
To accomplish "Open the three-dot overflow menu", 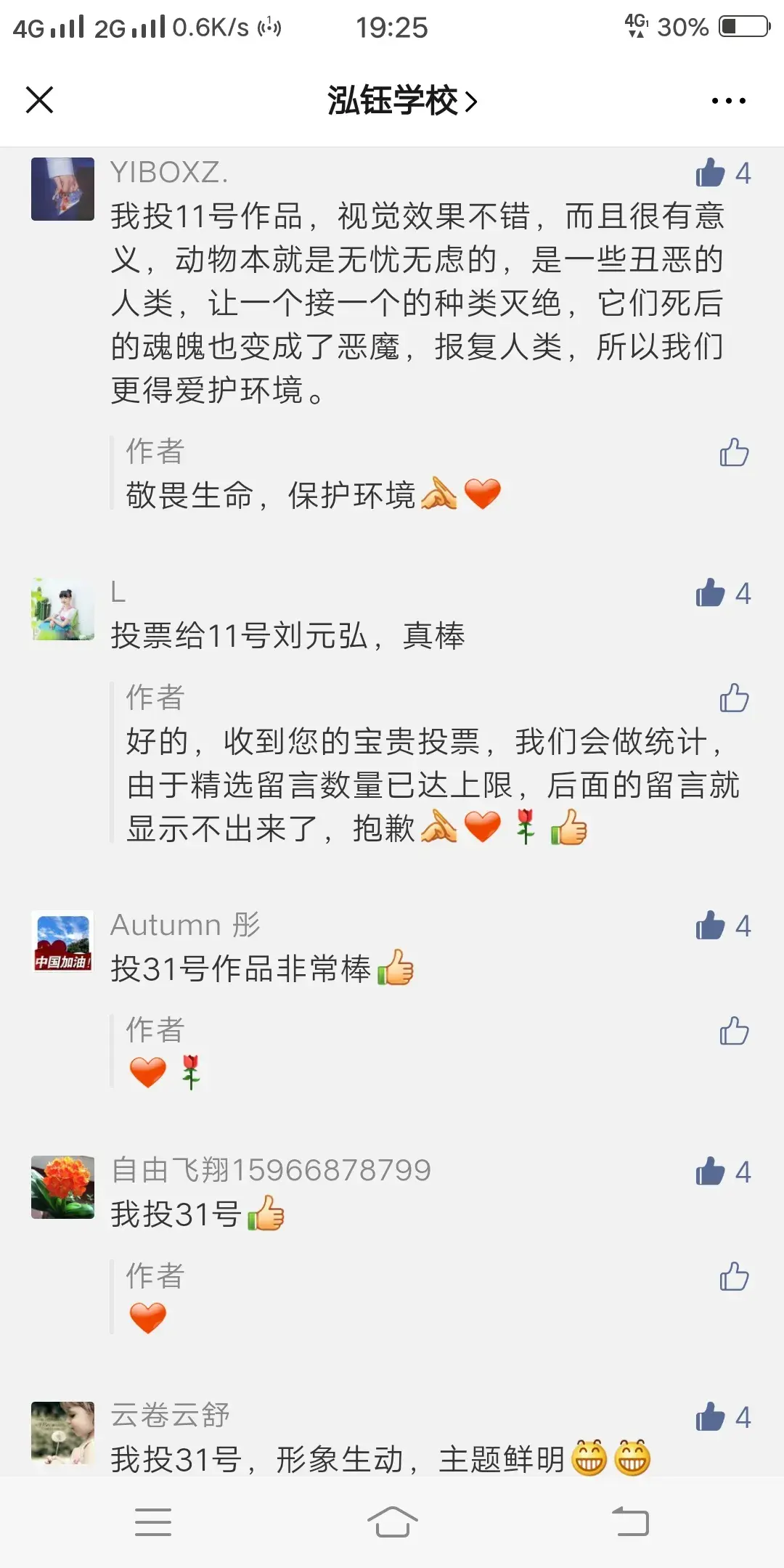I will pyautogui.click(x=729, y=101).
